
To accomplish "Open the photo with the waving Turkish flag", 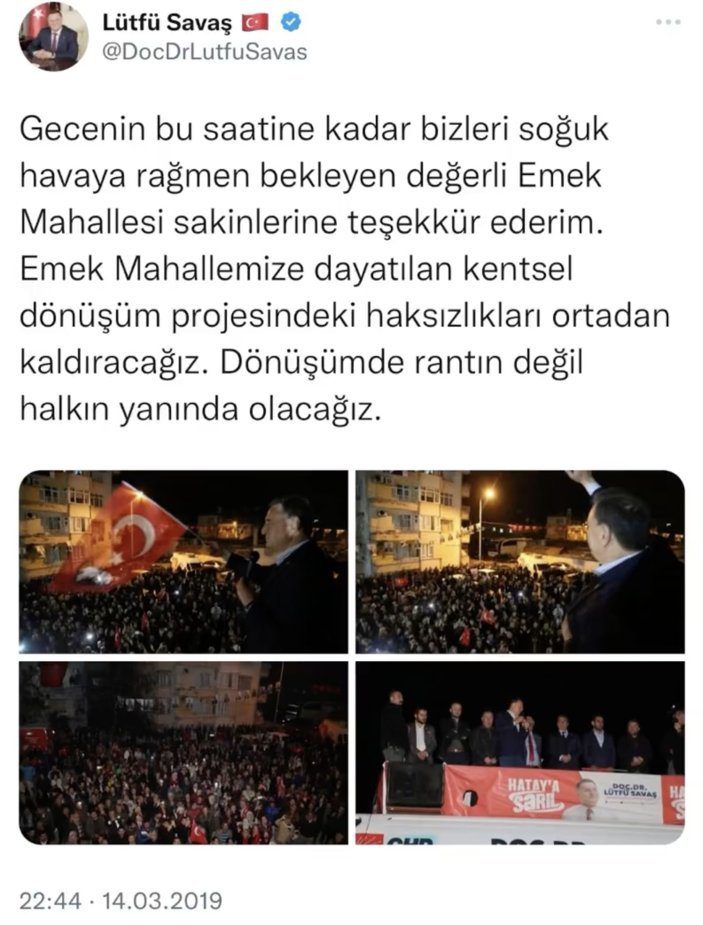I will coord(183,561).
